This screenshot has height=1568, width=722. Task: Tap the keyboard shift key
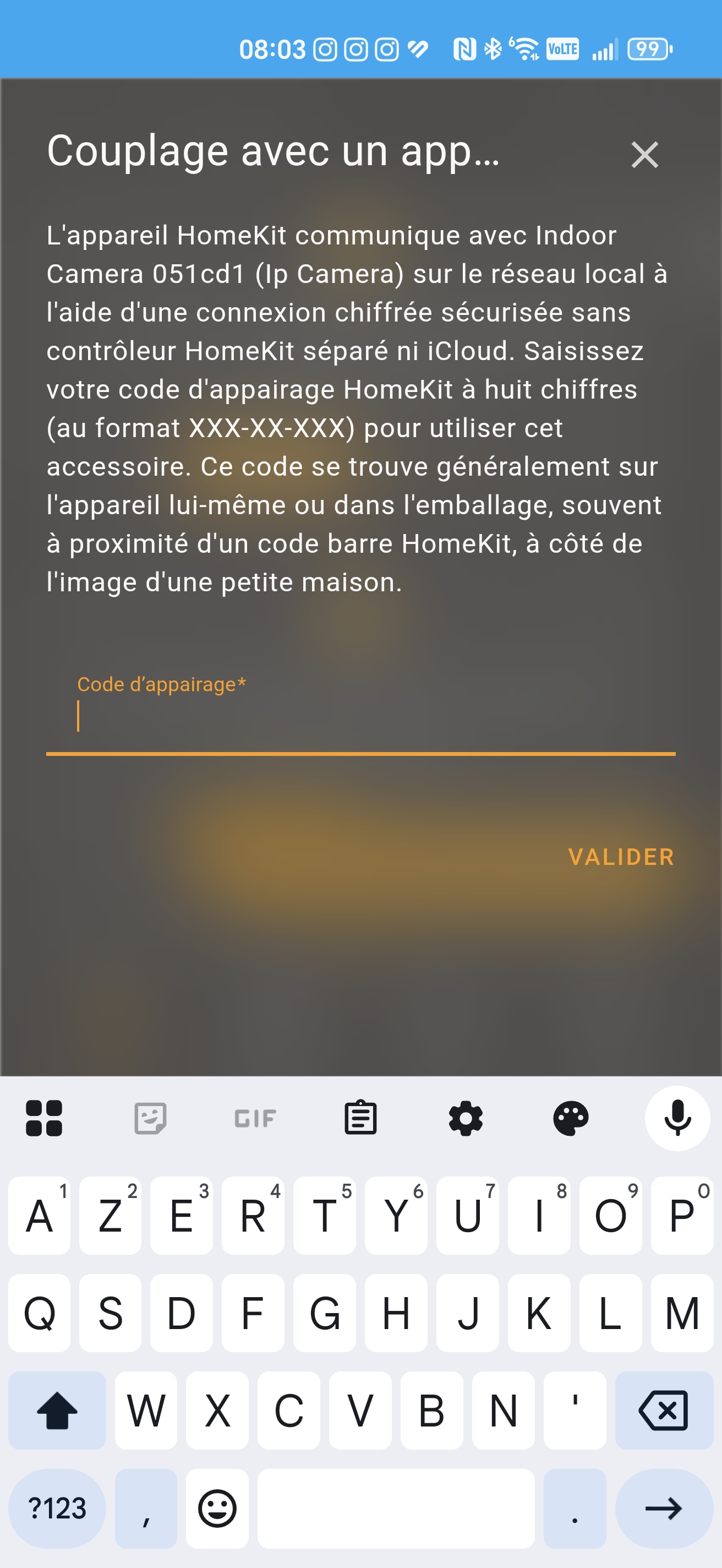point(57,1410)
